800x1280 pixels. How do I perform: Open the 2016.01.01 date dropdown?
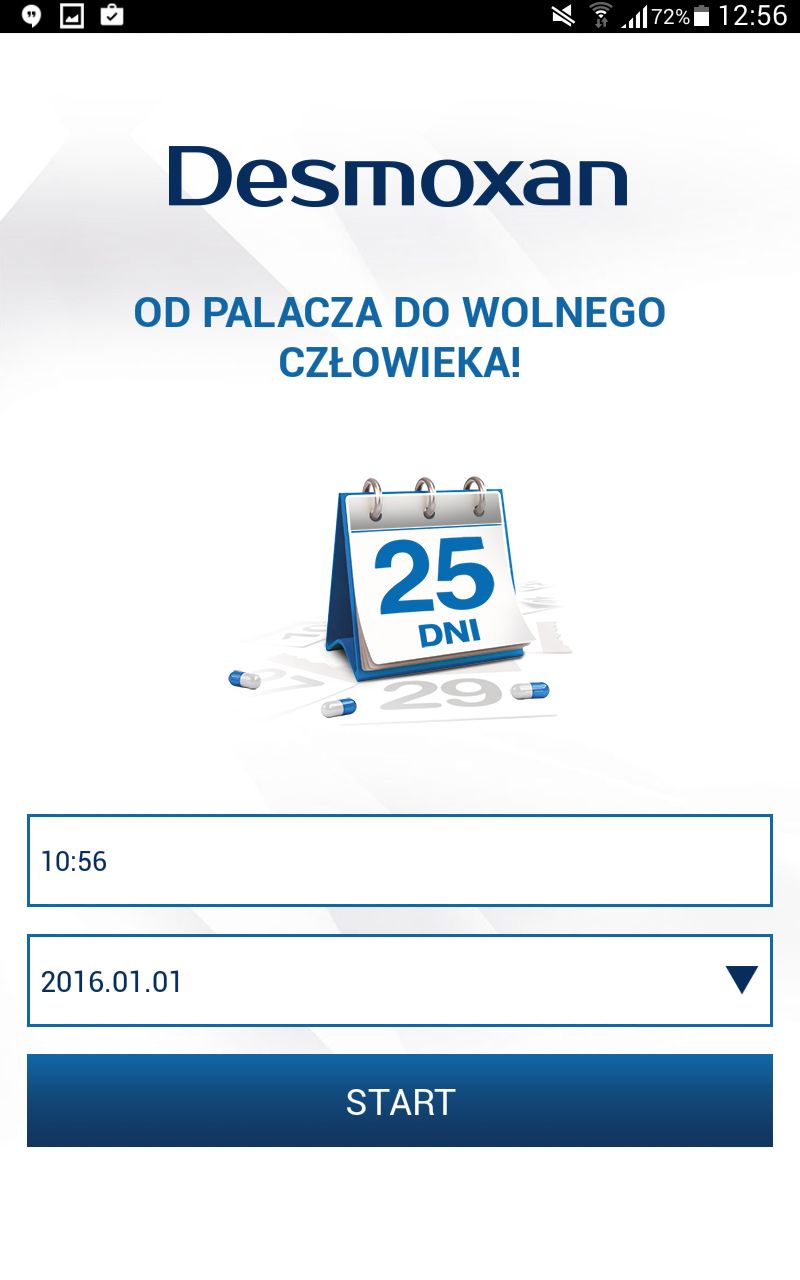click(400, 980)
